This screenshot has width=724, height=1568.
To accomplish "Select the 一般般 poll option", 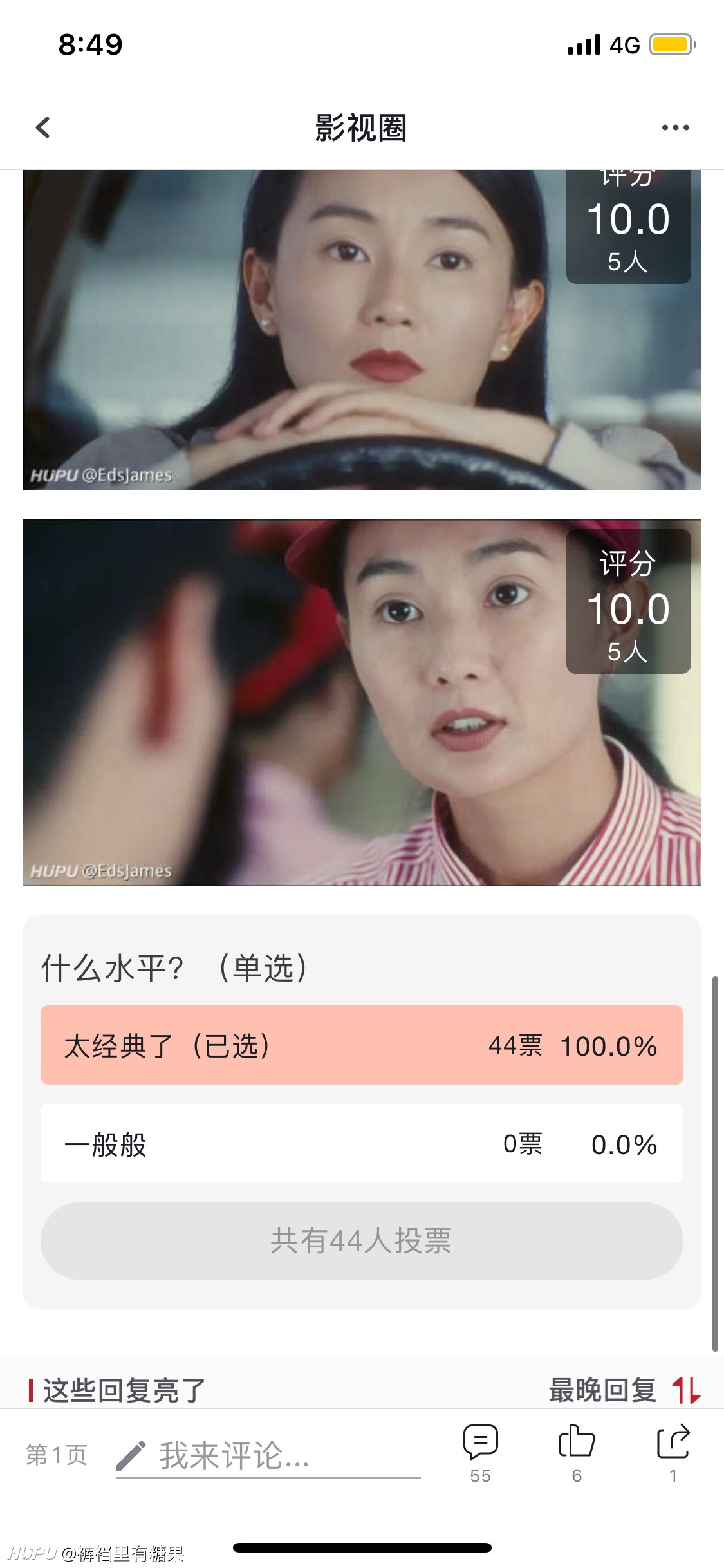I will tap(362, 1144).
